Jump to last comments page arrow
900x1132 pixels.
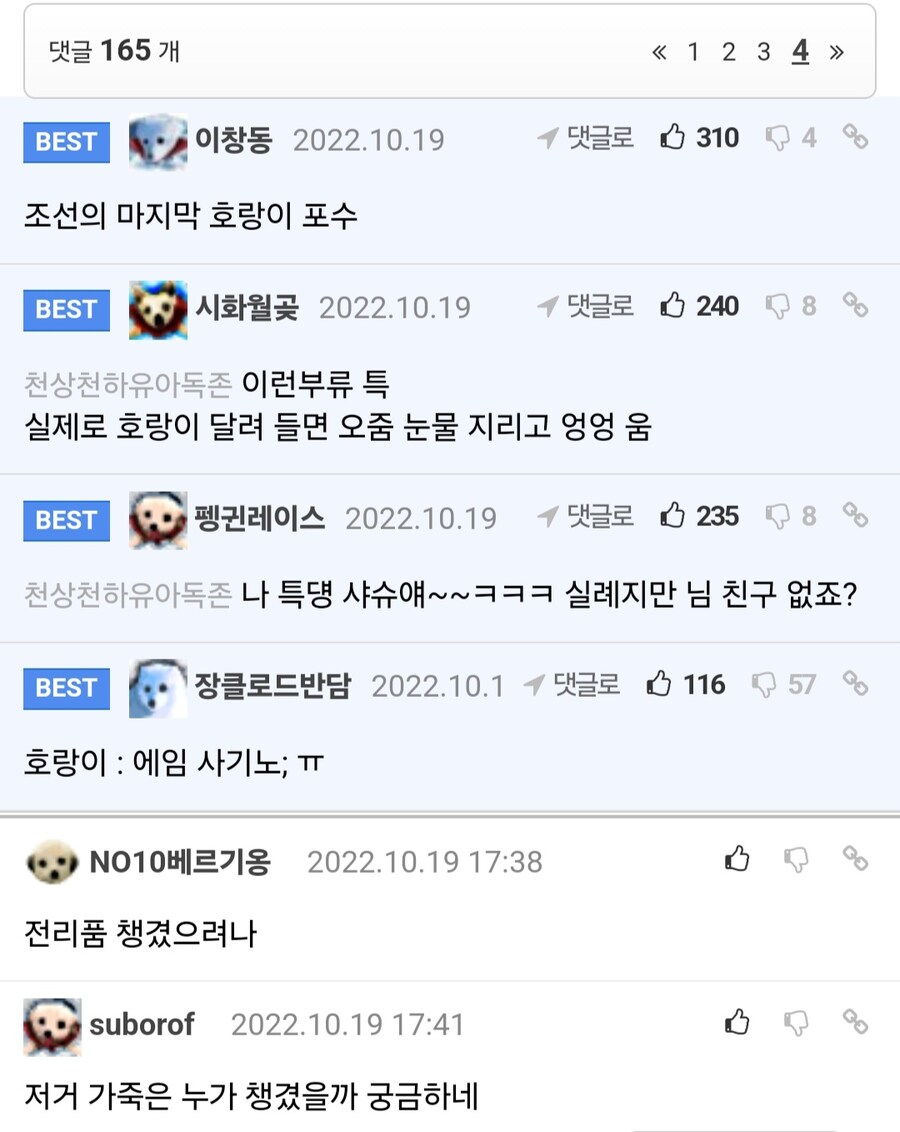837,52
